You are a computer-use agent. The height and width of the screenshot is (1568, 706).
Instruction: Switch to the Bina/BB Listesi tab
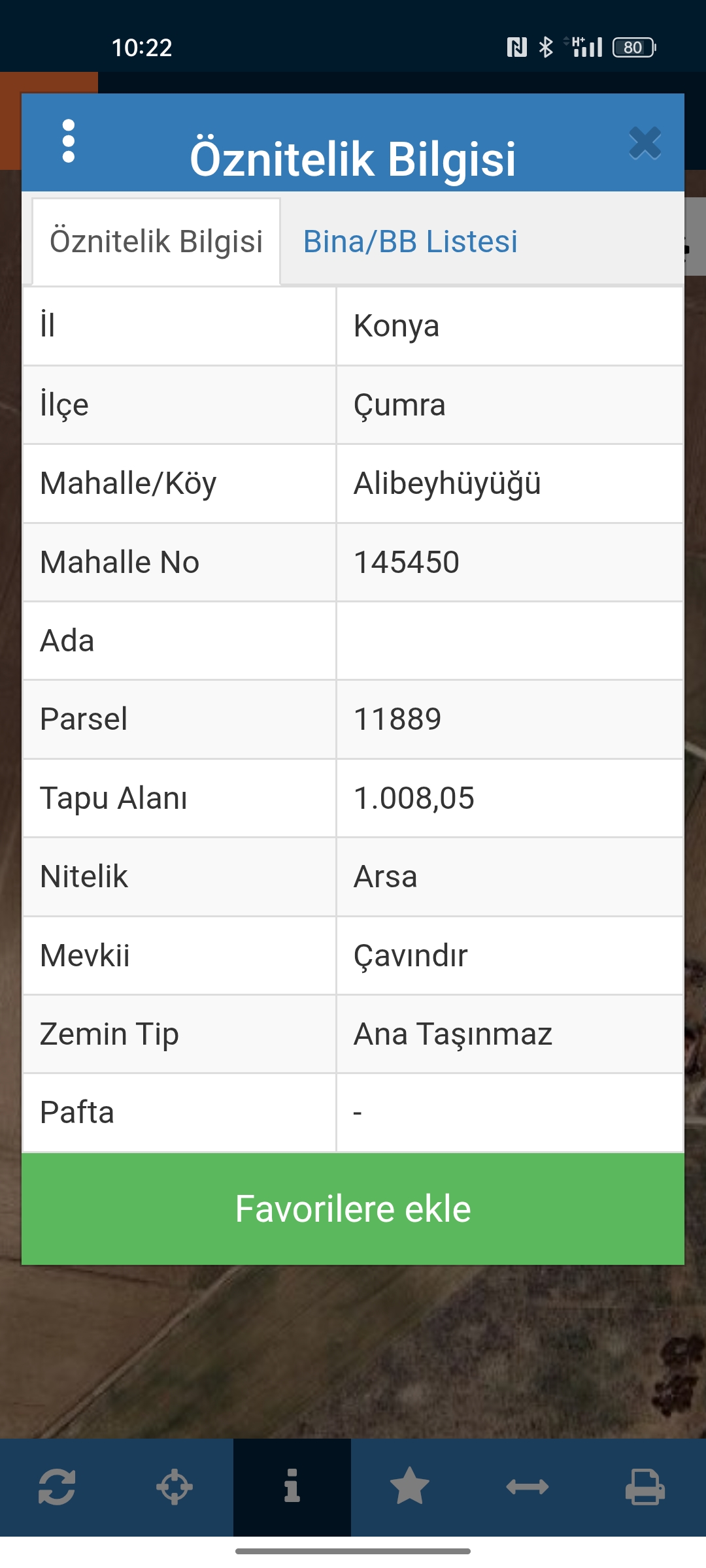pyautogui.click(x=410, y=242)
